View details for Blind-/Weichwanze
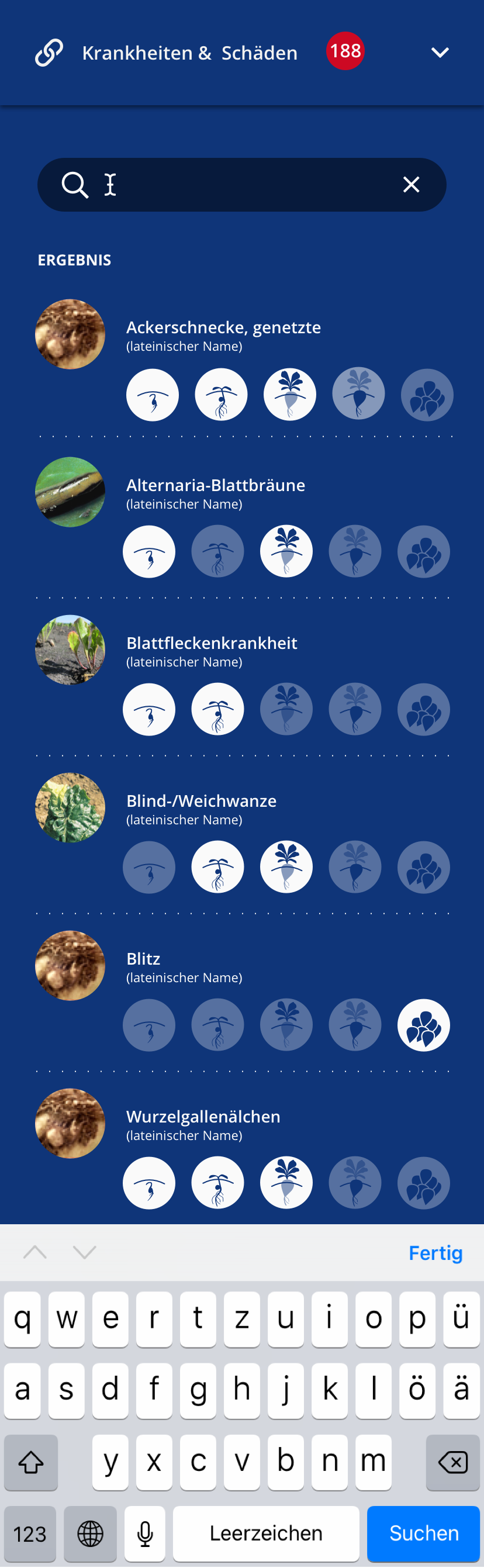484x1568 pixels. click(x=201, y=801)
